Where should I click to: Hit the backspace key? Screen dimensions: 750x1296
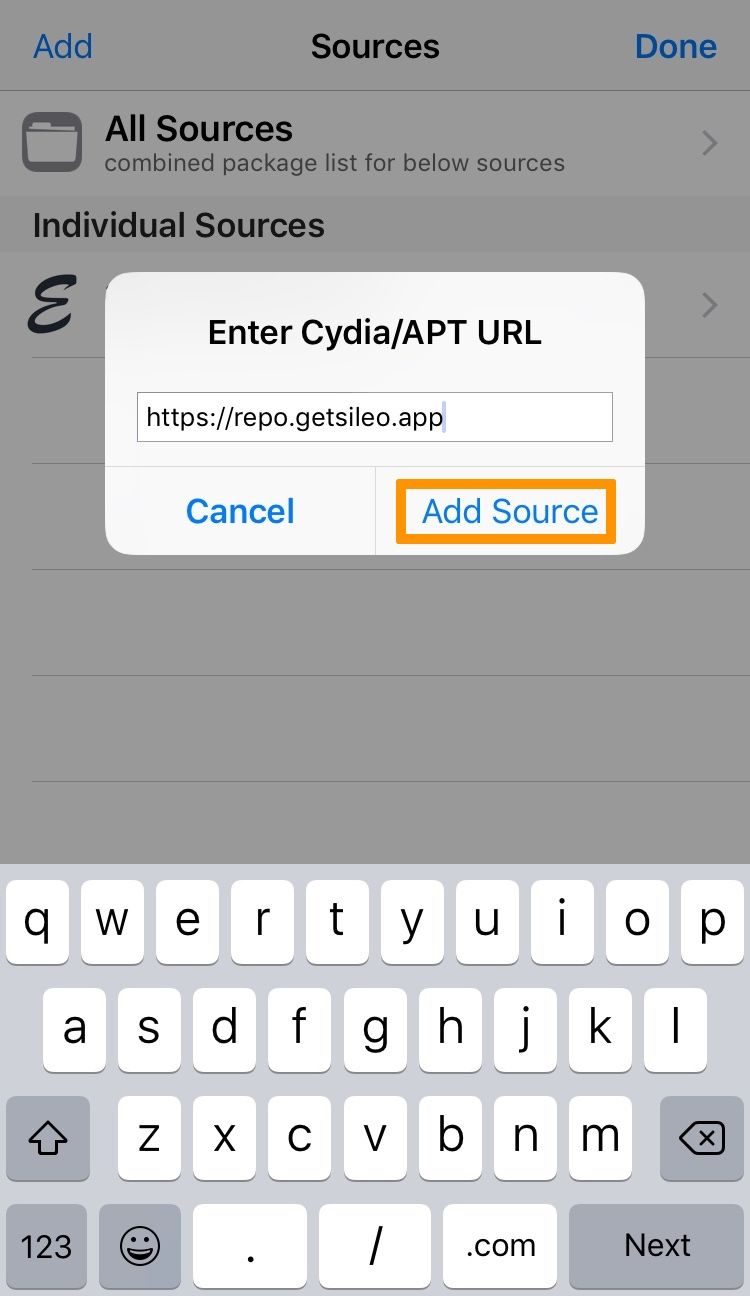coord(701,1137)
